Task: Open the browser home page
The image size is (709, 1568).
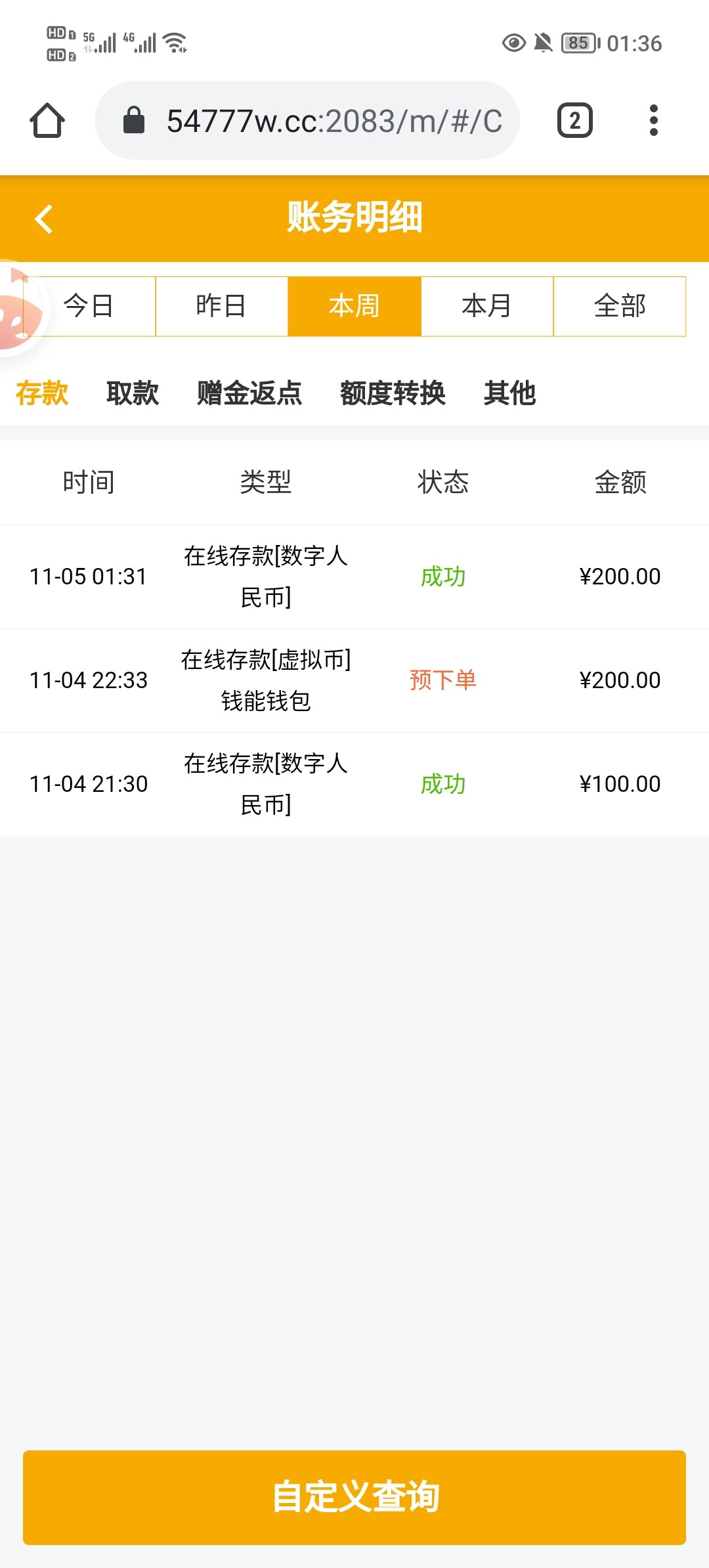Action: point(47,120)
